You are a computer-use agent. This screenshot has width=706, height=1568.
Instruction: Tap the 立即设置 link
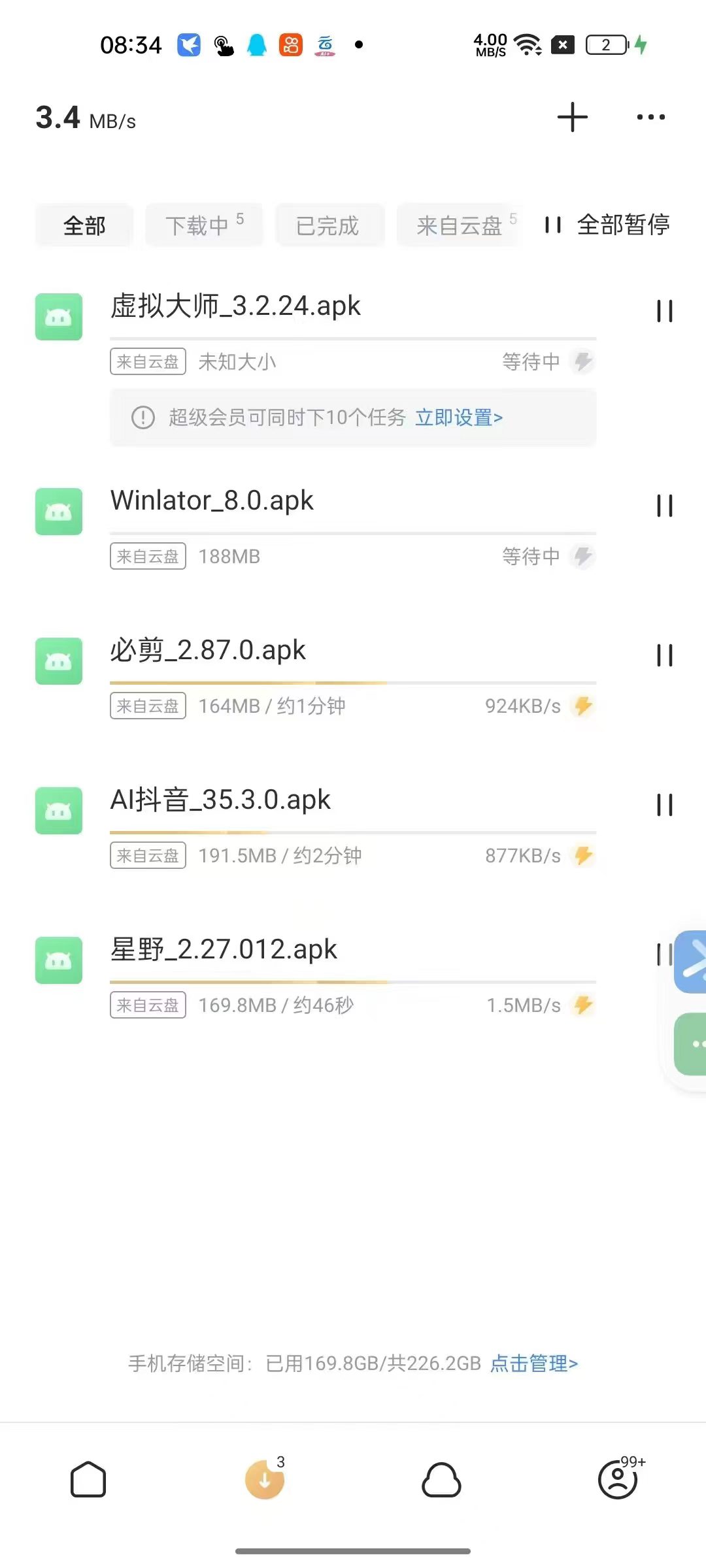point(459,417)
